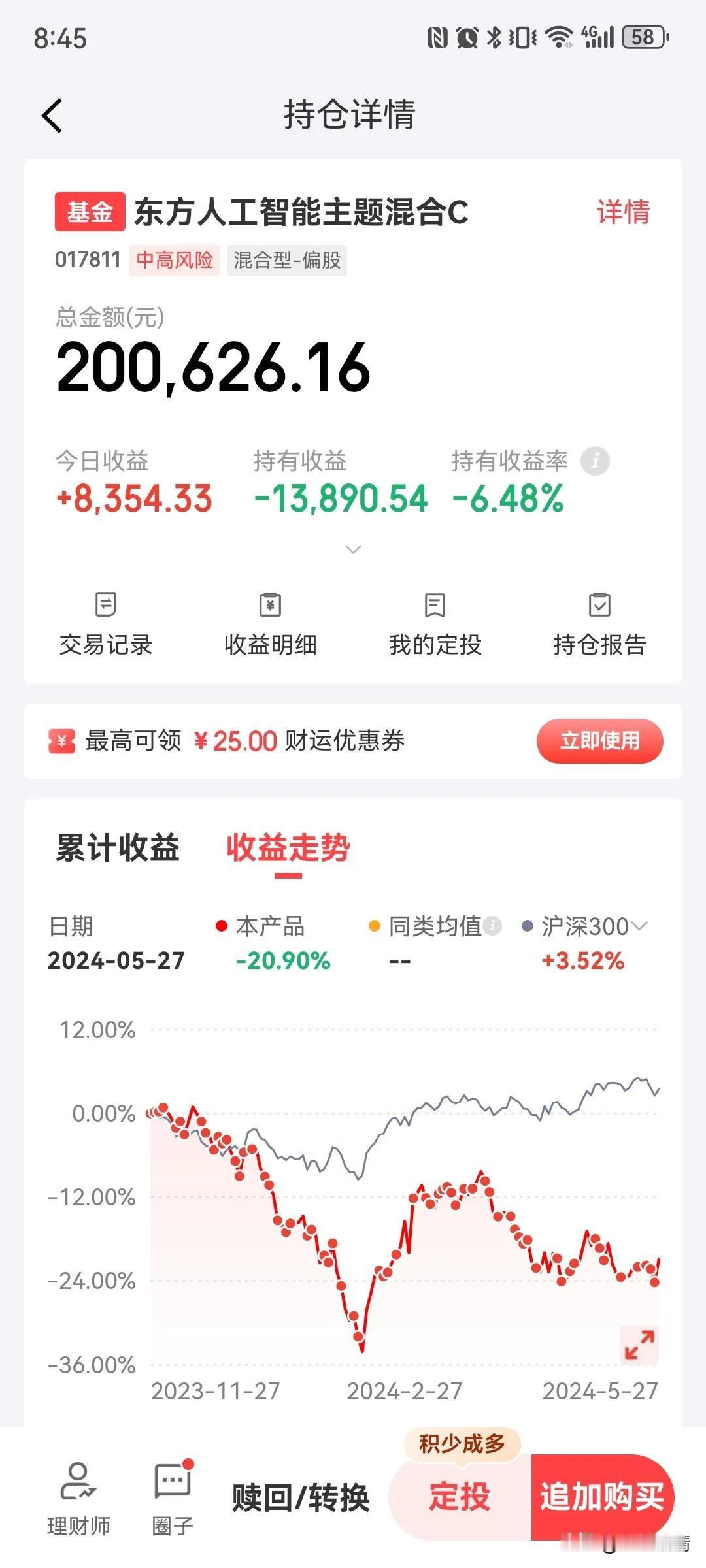Screen dimensions: 706x1568
Task: Tap 追加购买 to buy more
Action: [x=602, y=1497]
